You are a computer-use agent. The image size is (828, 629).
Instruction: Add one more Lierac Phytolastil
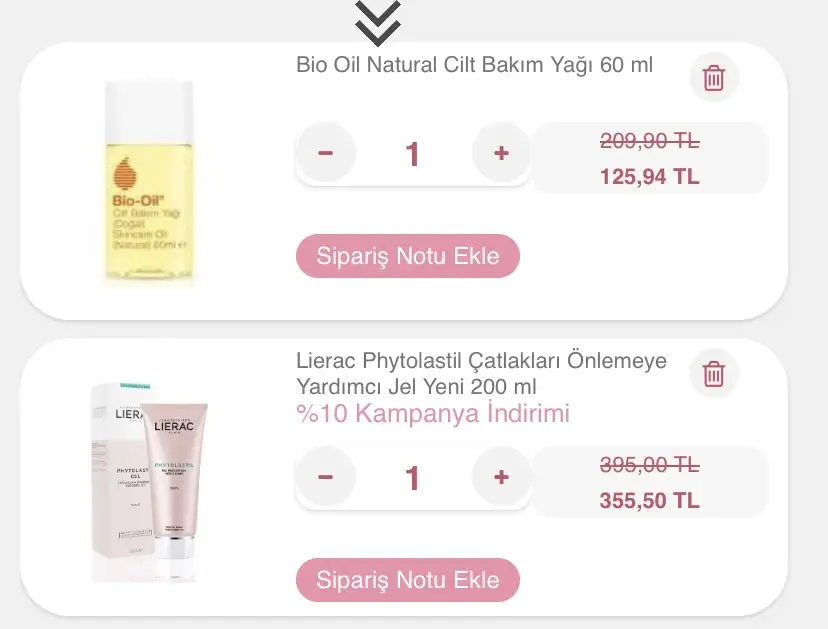pos(501,476)
